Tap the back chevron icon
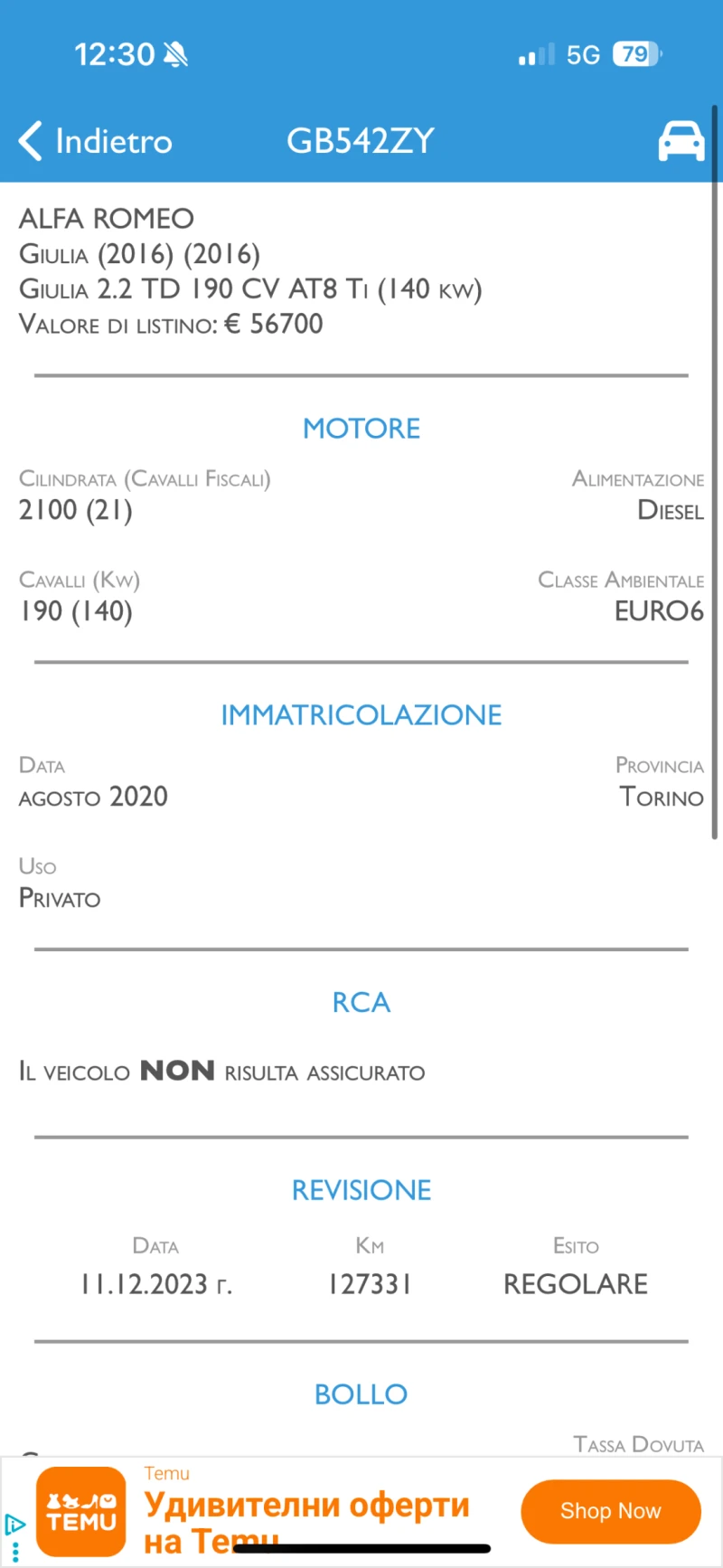Screen dimensions: 723x1568 [29, 141]
